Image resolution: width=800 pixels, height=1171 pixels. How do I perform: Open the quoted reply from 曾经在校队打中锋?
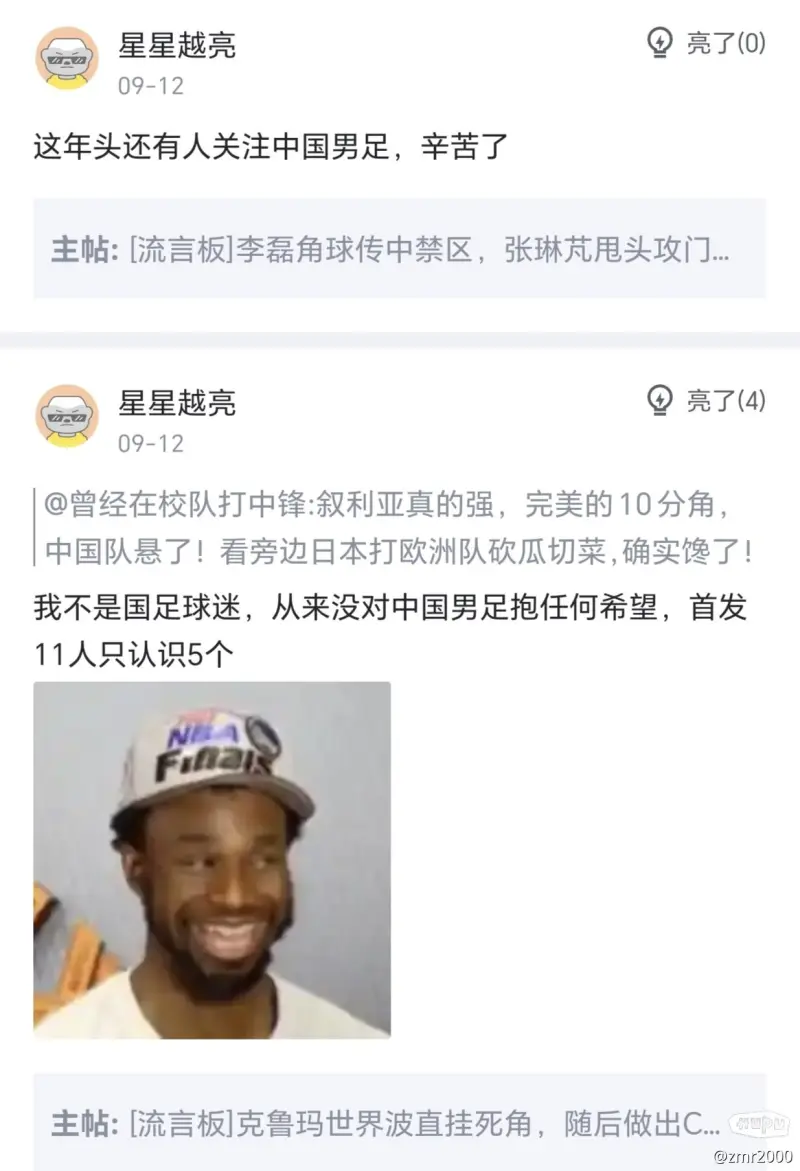398,527
